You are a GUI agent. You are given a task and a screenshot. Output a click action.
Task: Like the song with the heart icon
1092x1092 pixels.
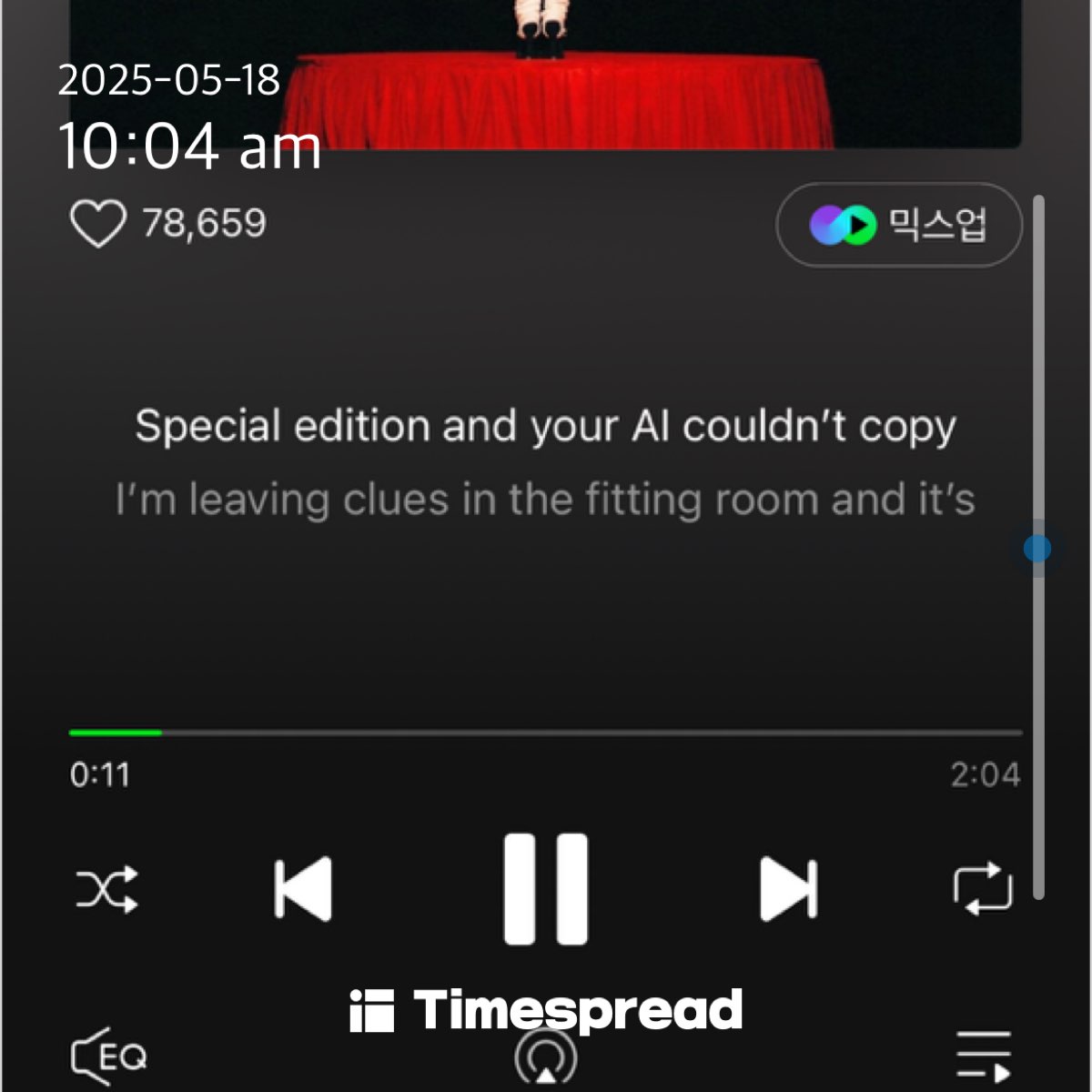click(x=98, y=224)
